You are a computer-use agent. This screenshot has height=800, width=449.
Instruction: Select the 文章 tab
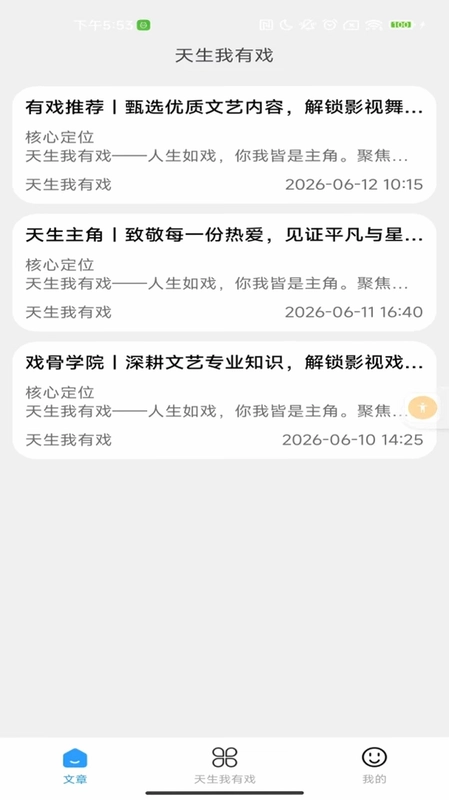click(x=75, y=765)
